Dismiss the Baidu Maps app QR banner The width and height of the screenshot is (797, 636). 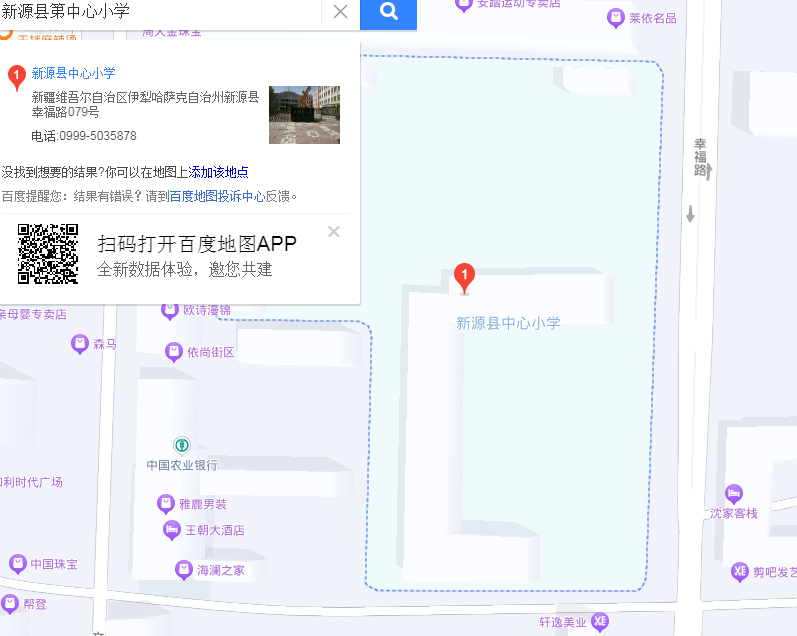tap(334, 232)
